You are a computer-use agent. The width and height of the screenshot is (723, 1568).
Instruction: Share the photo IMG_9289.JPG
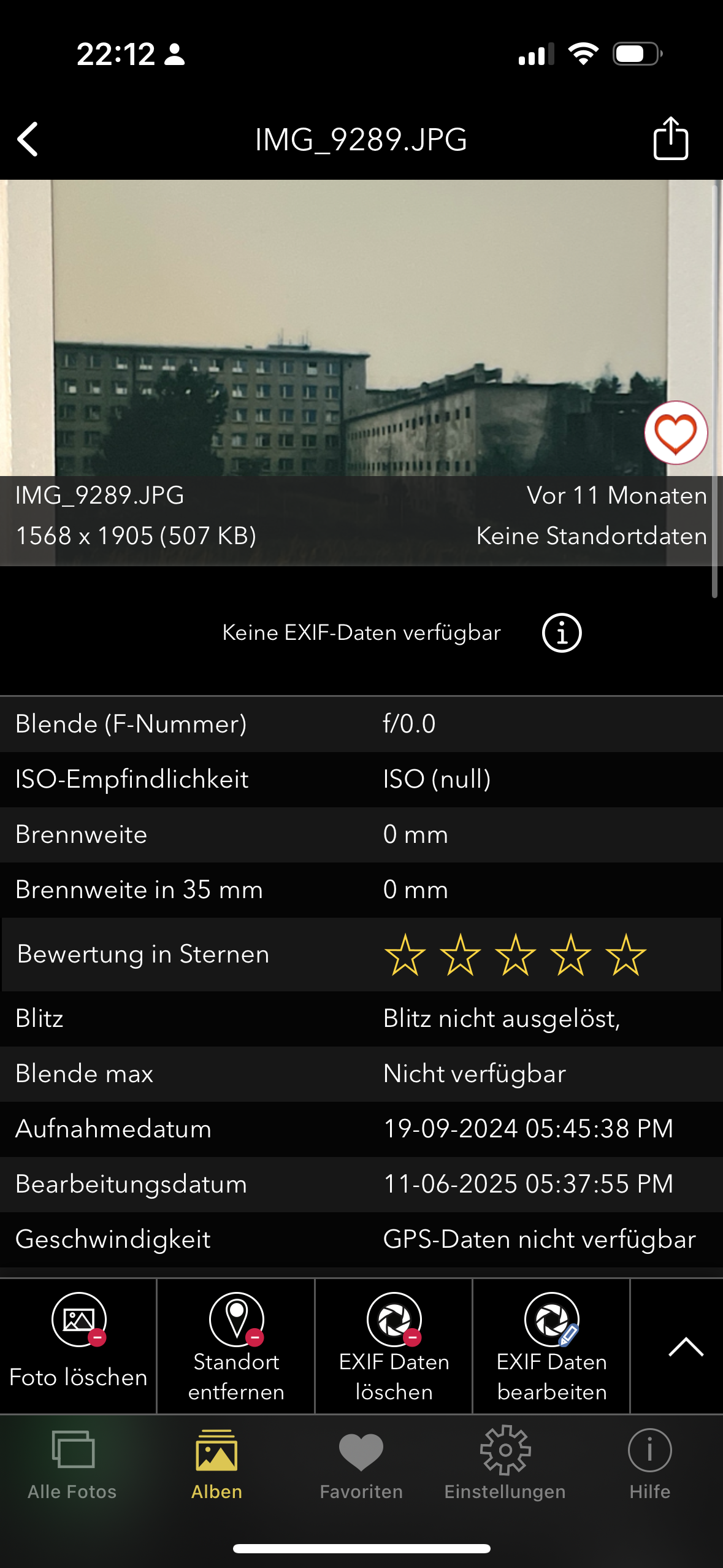pos(670,139)
